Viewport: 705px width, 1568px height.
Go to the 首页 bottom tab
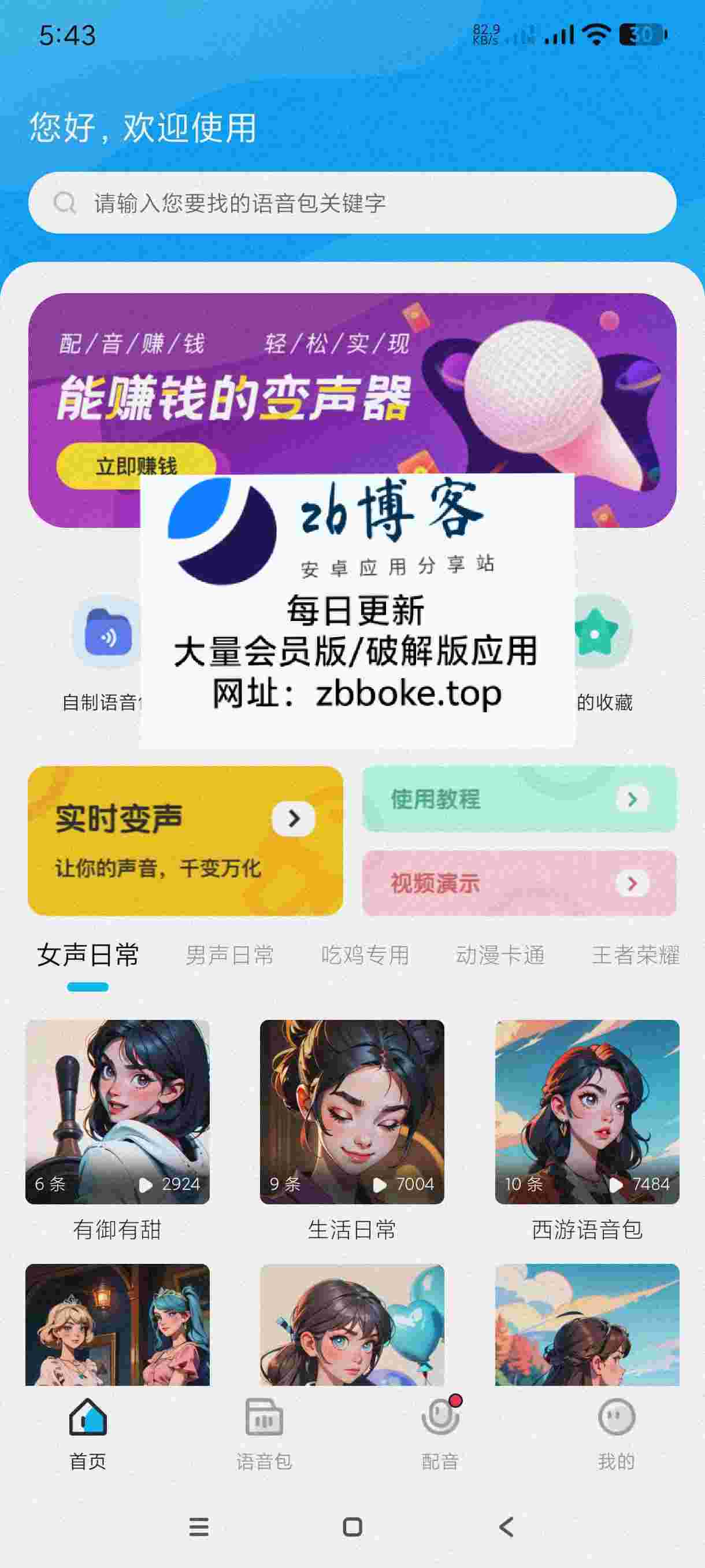click(88, 1432)
